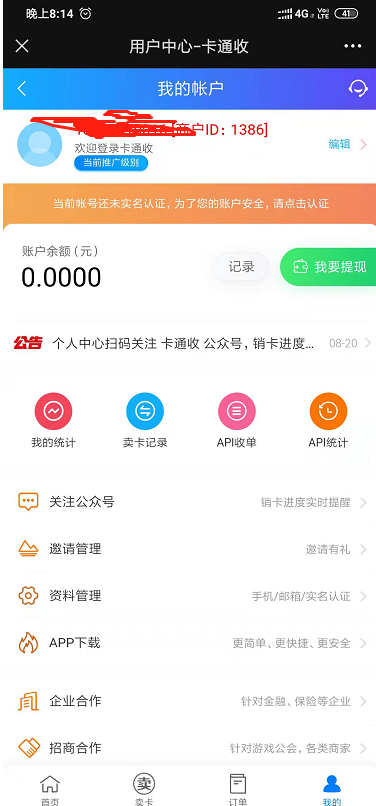The width and height of the screenshot is (376, 806).
Task: Open customer service headset icon
Action: coord(358,88)
